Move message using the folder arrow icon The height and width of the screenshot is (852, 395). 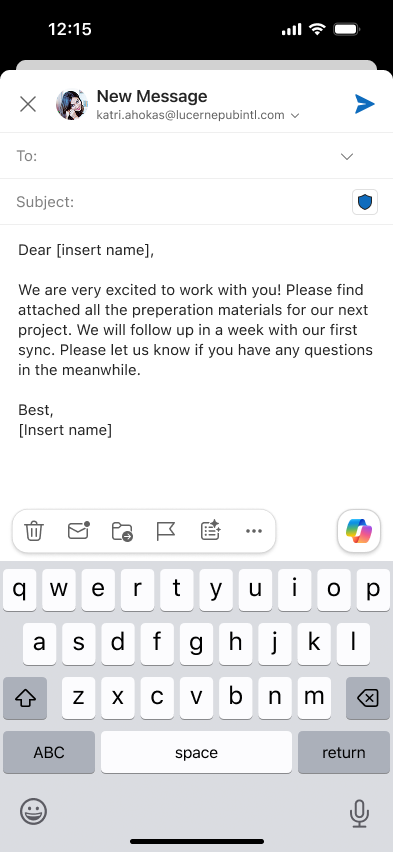tap(122, 531)
